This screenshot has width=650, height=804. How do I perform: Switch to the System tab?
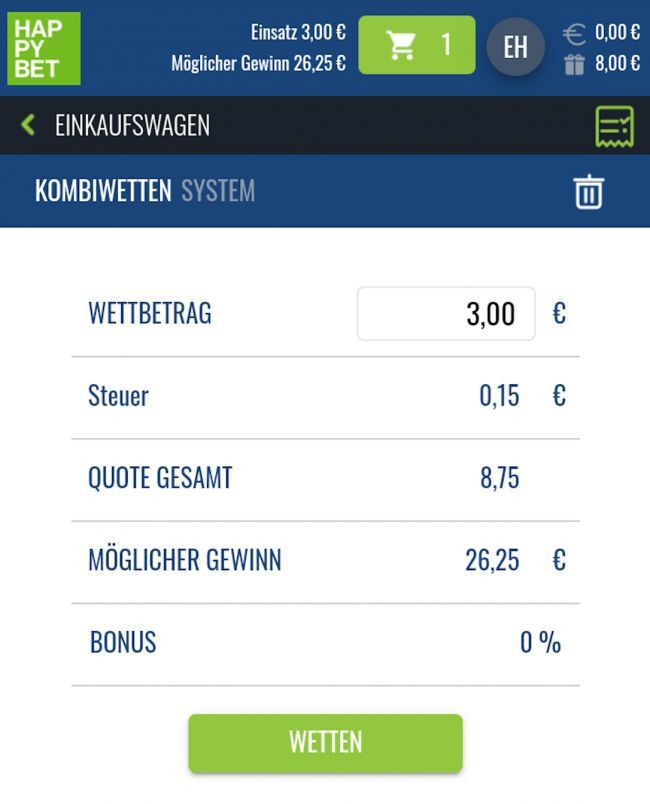pos(218,190)
